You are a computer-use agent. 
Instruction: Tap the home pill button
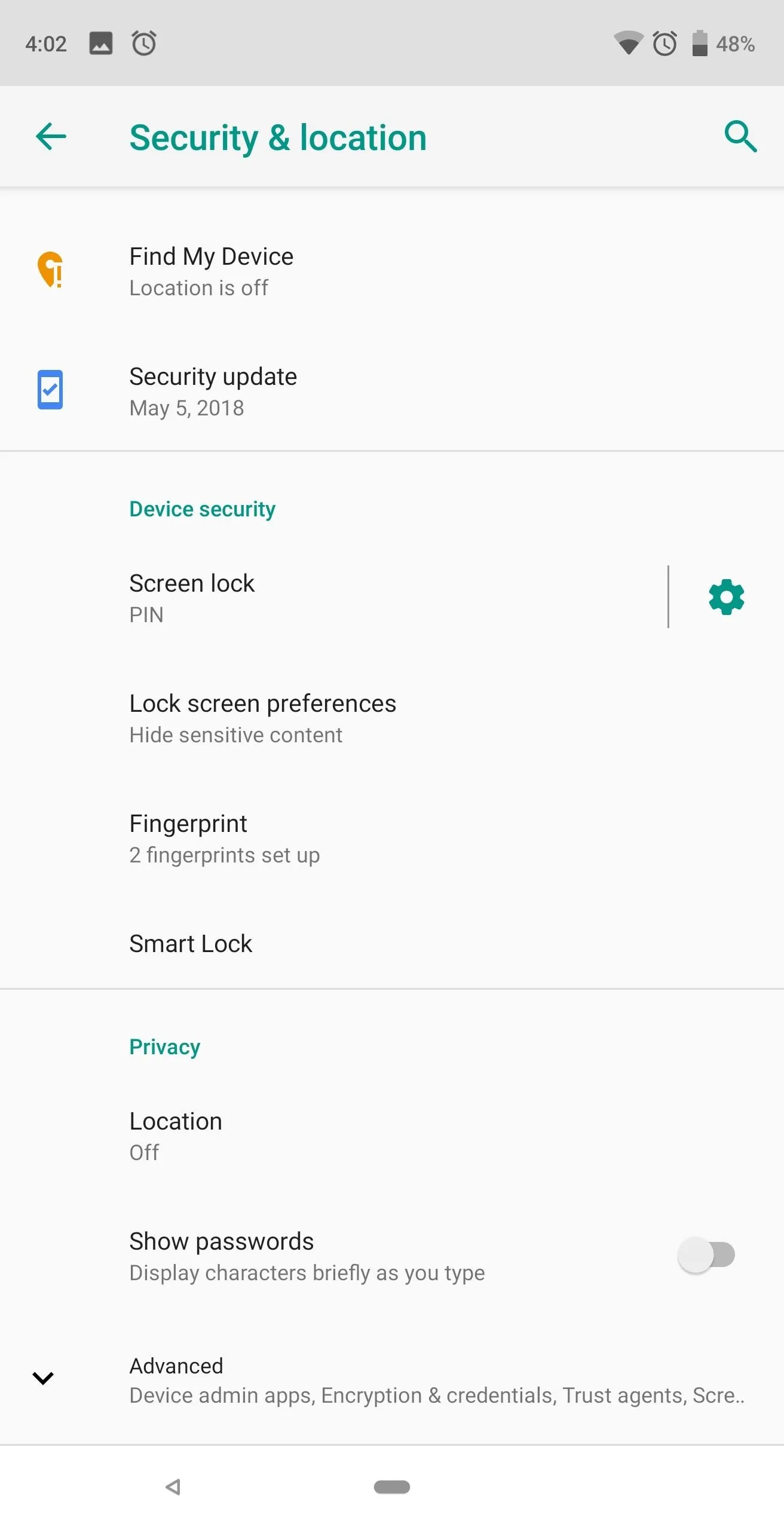392,1486
